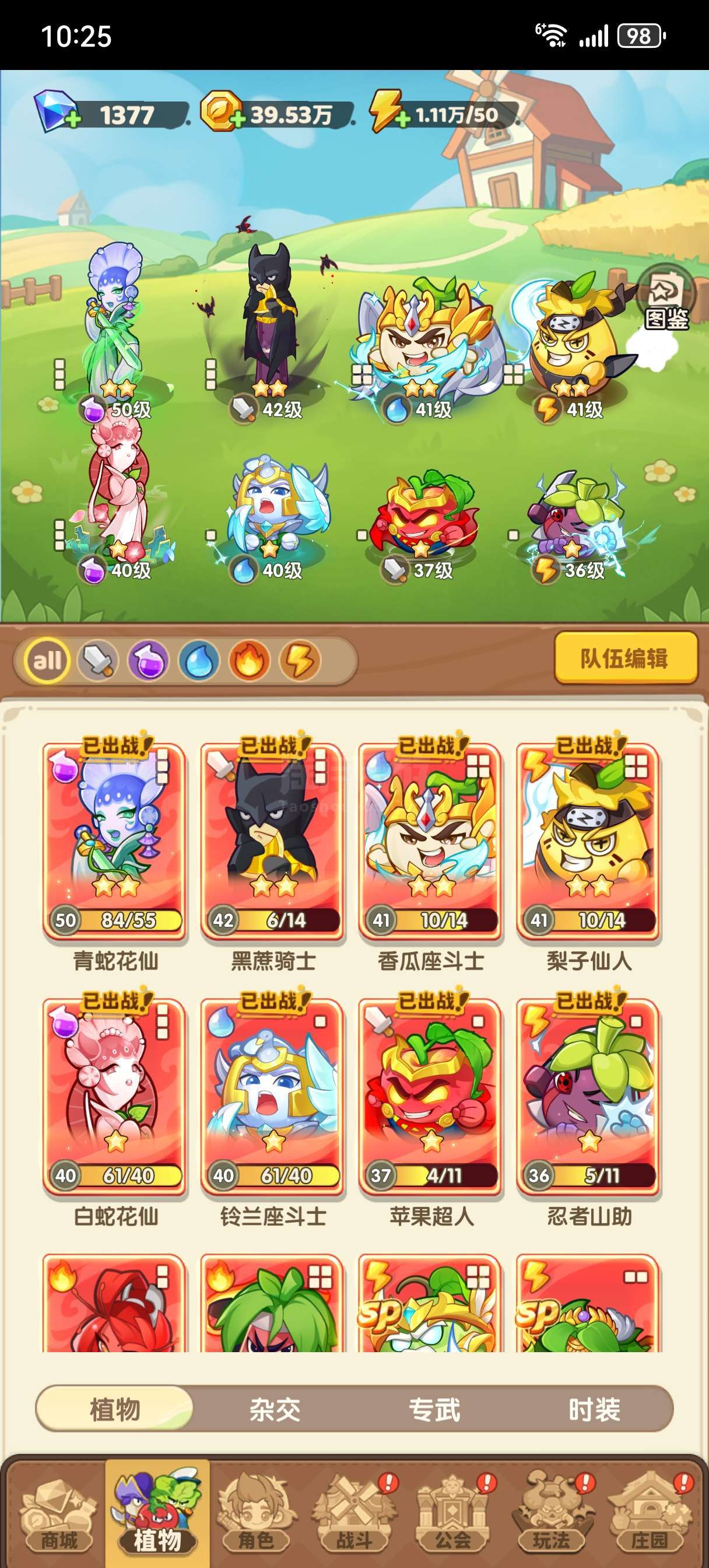Filter plants by the sword type
This screenshot has height=1568, width=709.
97,660
